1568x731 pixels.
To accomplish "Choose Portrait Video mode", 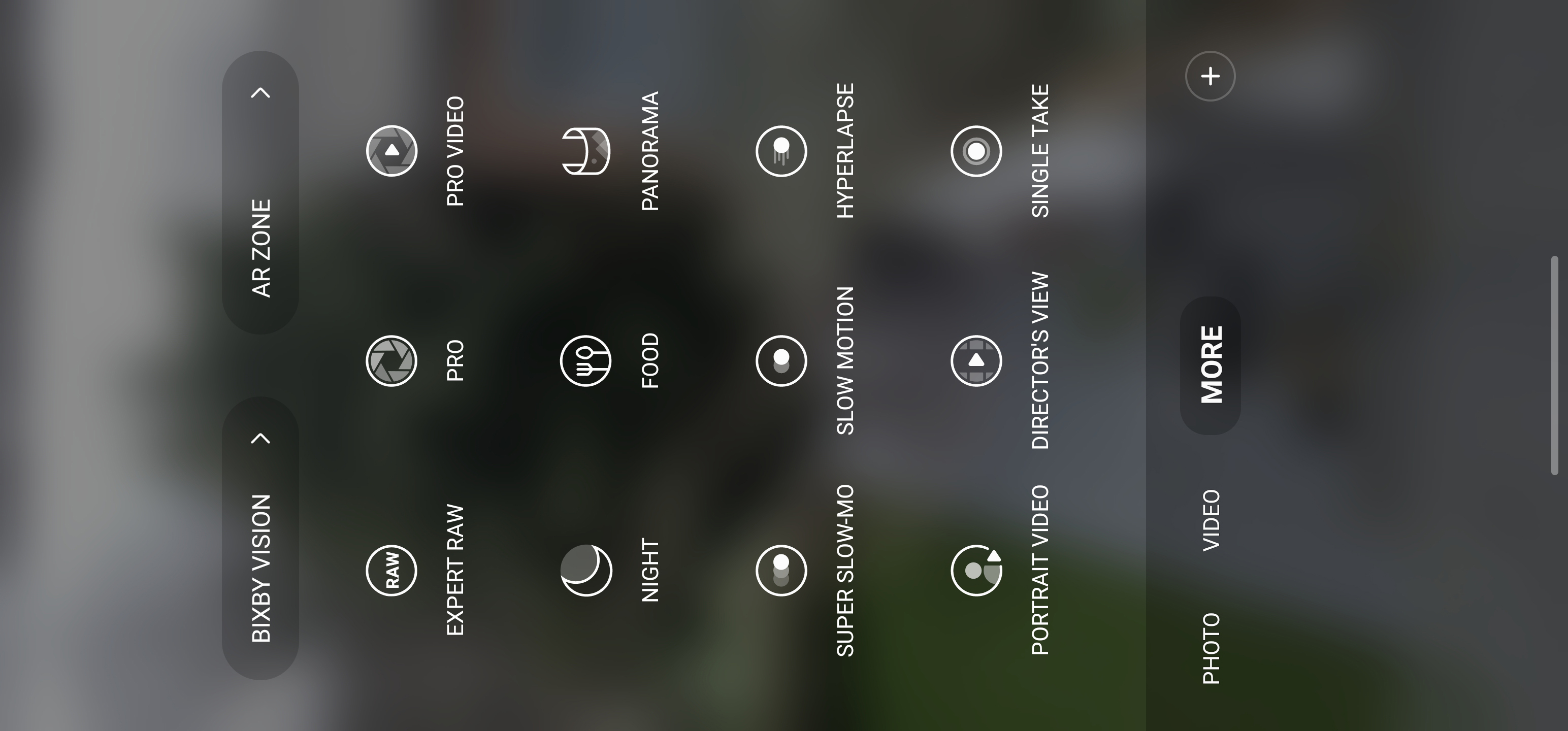I will point(976,570).
